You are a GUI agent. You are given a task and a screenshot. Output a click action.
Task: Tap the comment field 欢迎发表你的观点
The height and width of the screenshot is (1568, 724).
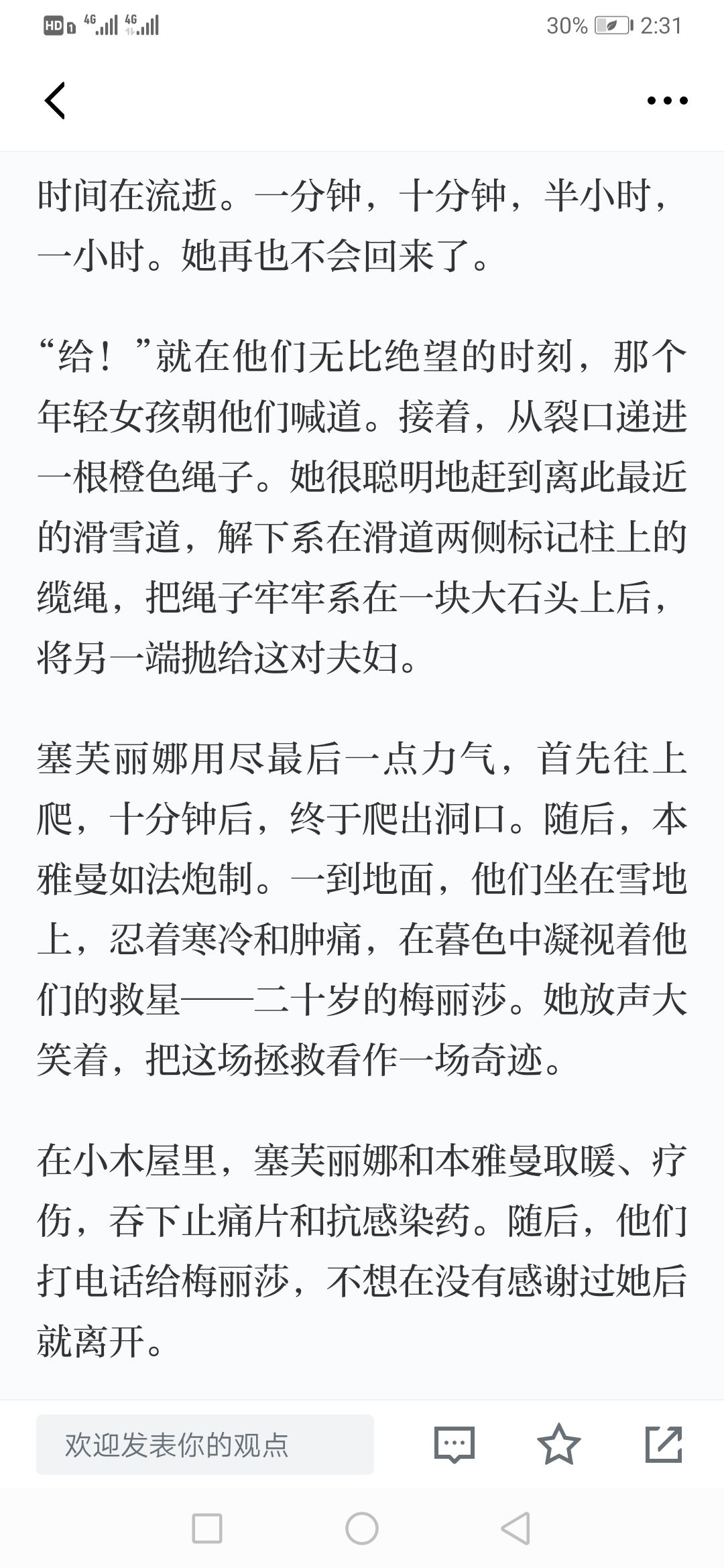[x=205, y=1445]
